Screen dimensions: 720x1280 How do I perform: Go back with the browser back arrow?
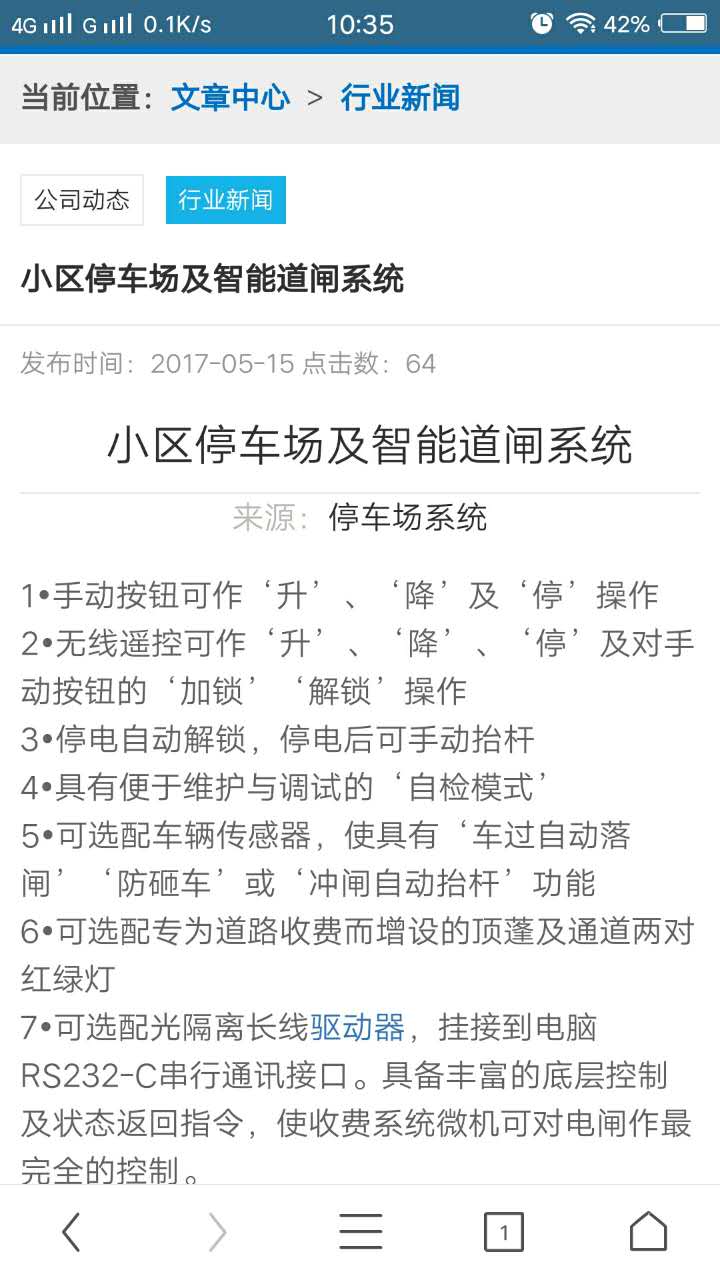tap(71, 1232)
